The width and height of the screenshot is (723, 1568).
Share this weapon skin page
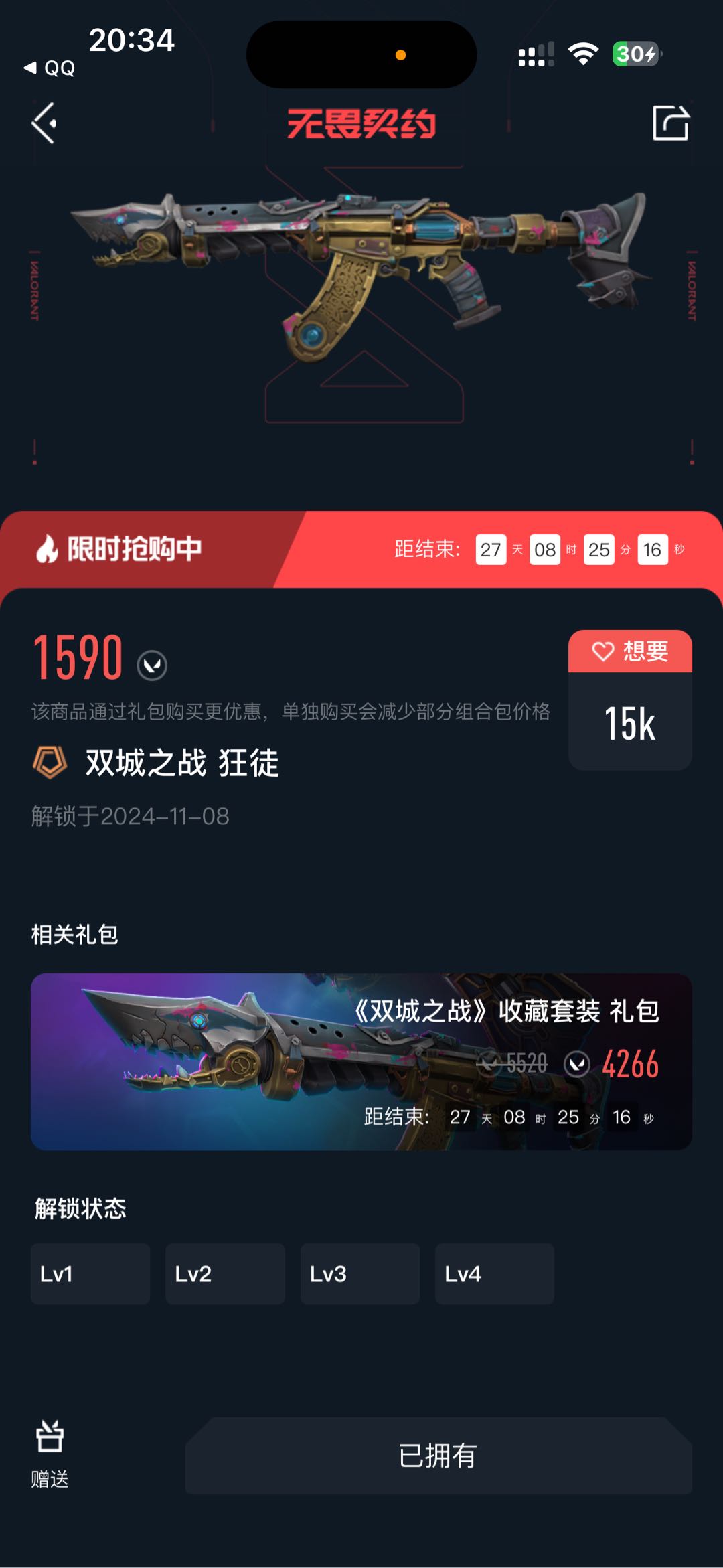670,123
